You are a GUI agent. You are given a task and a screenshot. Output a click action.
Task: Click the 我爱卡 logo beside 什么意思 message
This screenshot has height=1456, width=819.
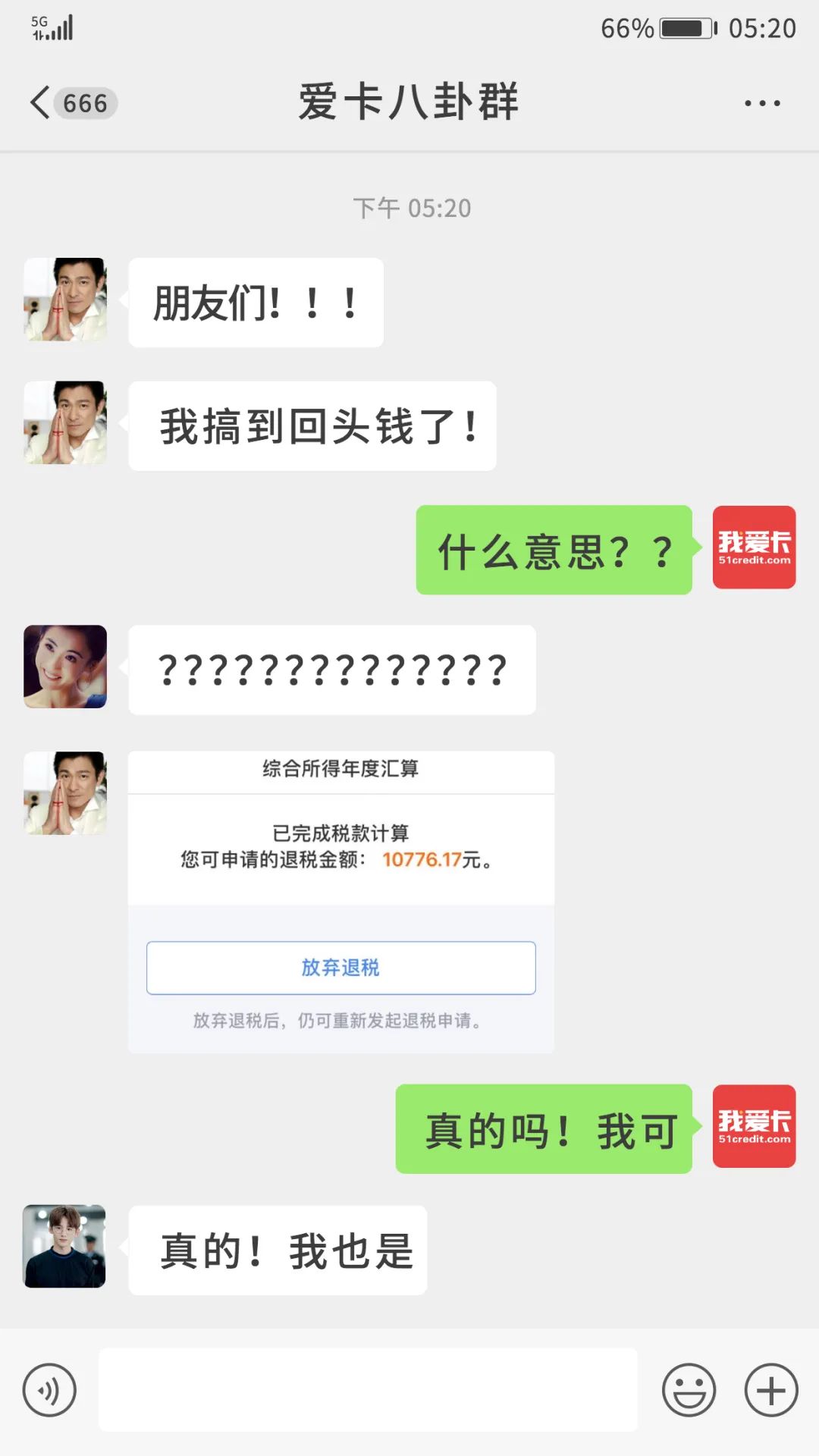754,549
